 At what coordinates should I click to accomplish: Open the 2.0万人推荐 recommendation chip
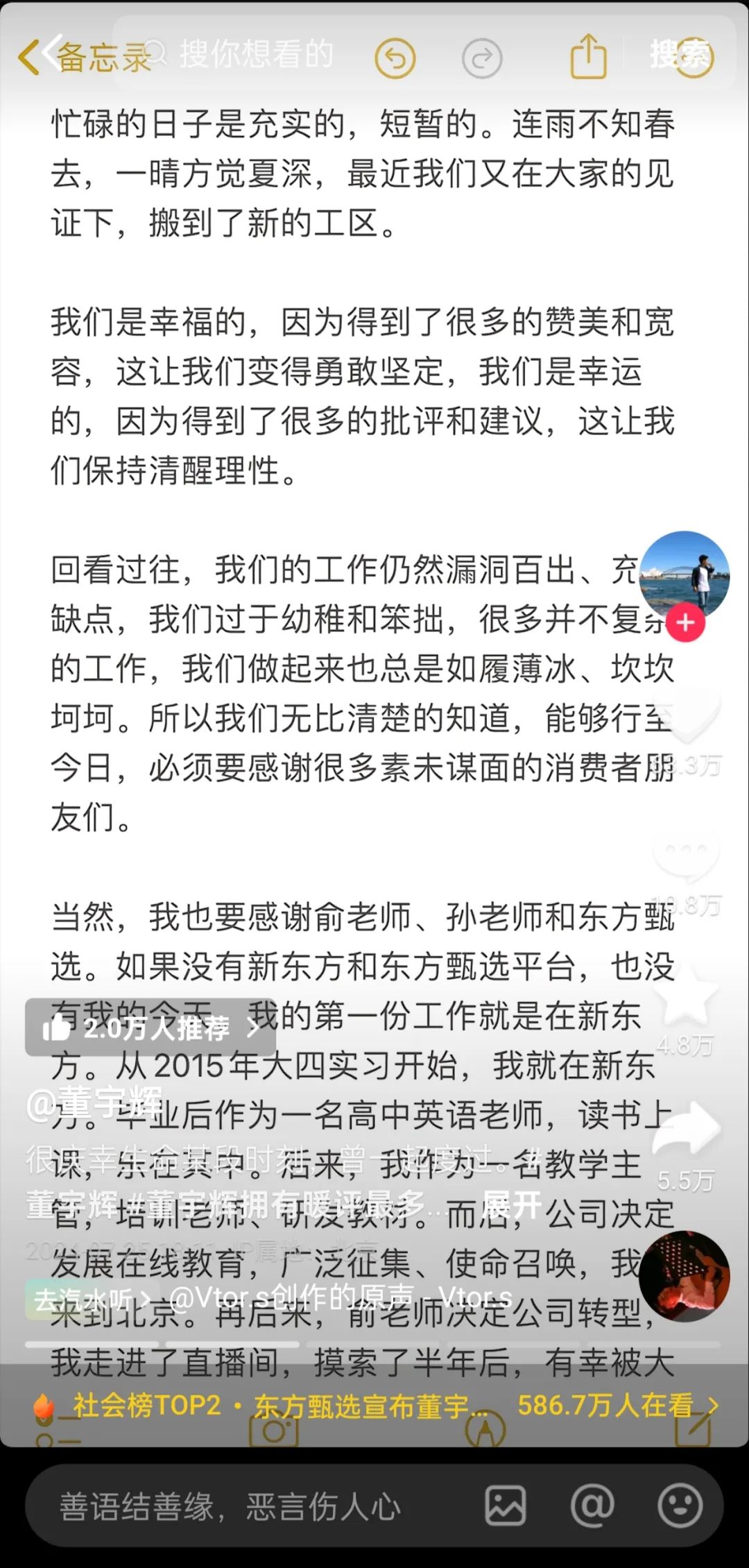pos(150,1028)
